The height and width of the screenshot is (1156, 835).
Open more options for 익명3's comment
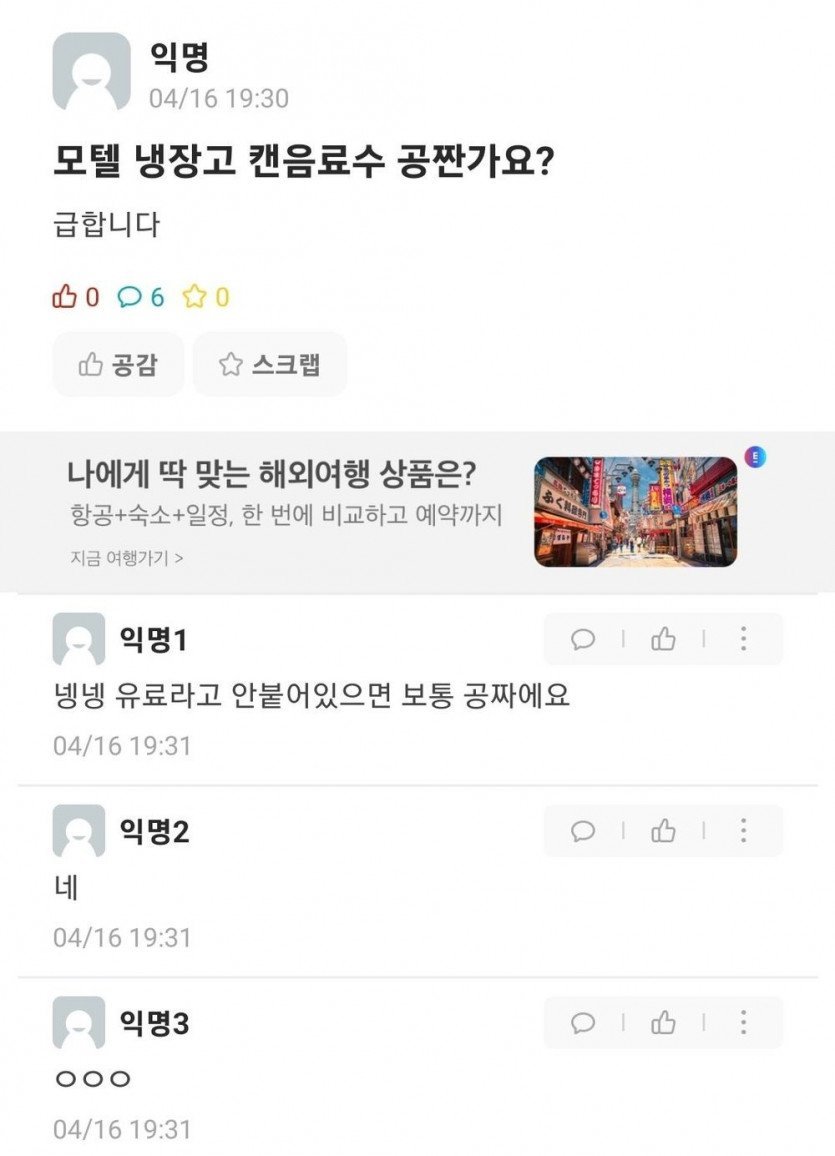click(743, 1022)
